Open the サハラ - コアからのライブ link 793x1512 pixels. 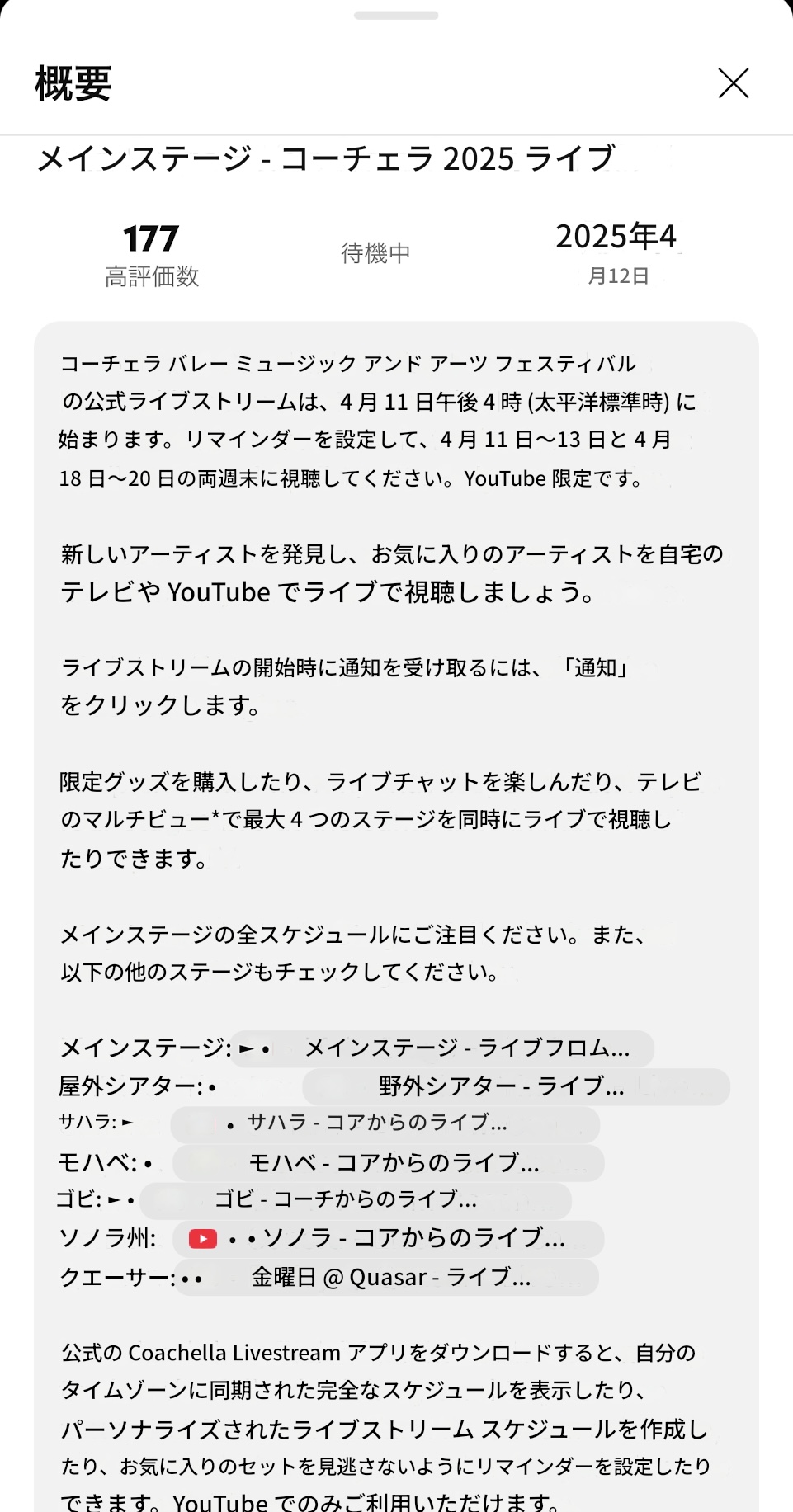pyautogui.click(x=377, y=1123)
